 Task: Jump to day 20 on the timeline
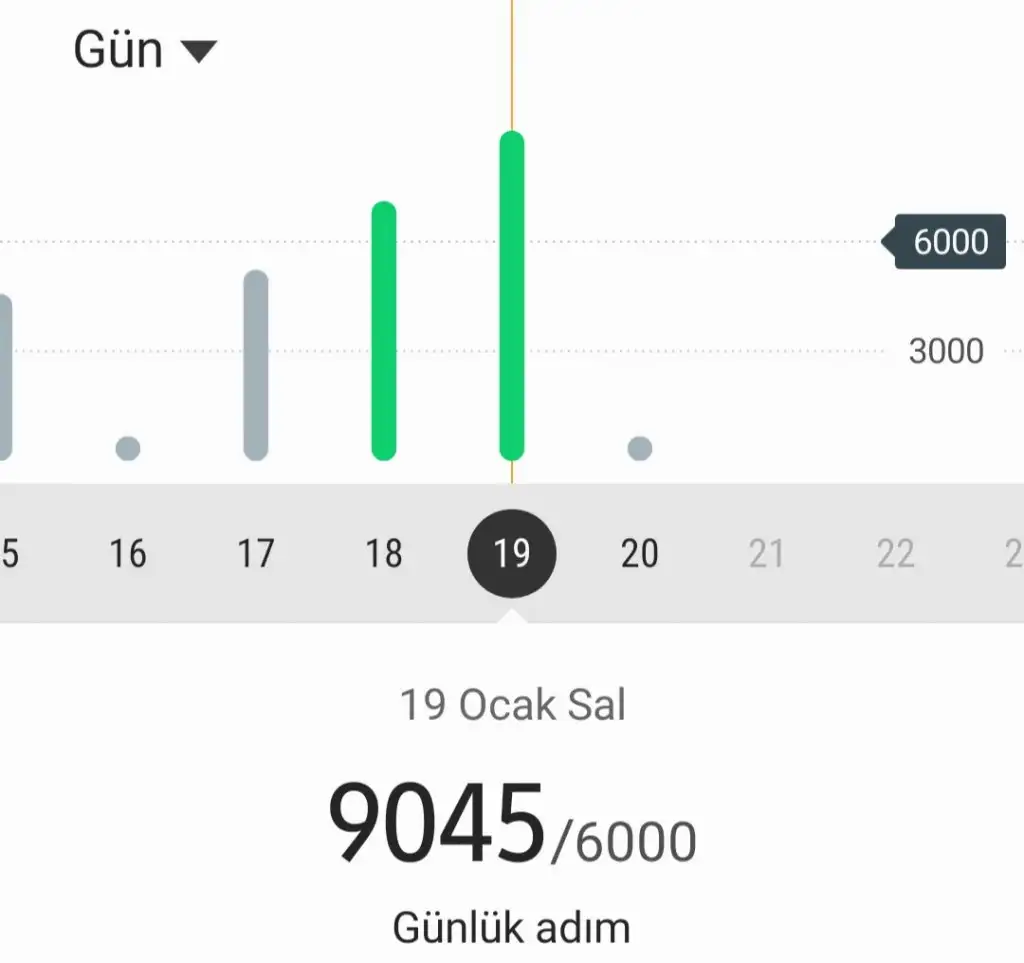[640, 553]
